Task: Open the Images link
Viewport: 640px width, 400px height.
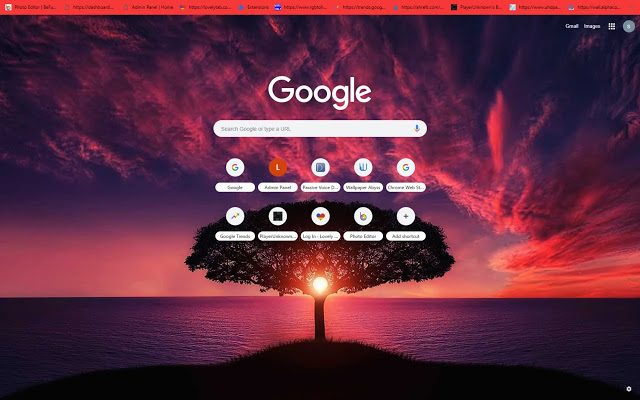Action: pos(592,26)
